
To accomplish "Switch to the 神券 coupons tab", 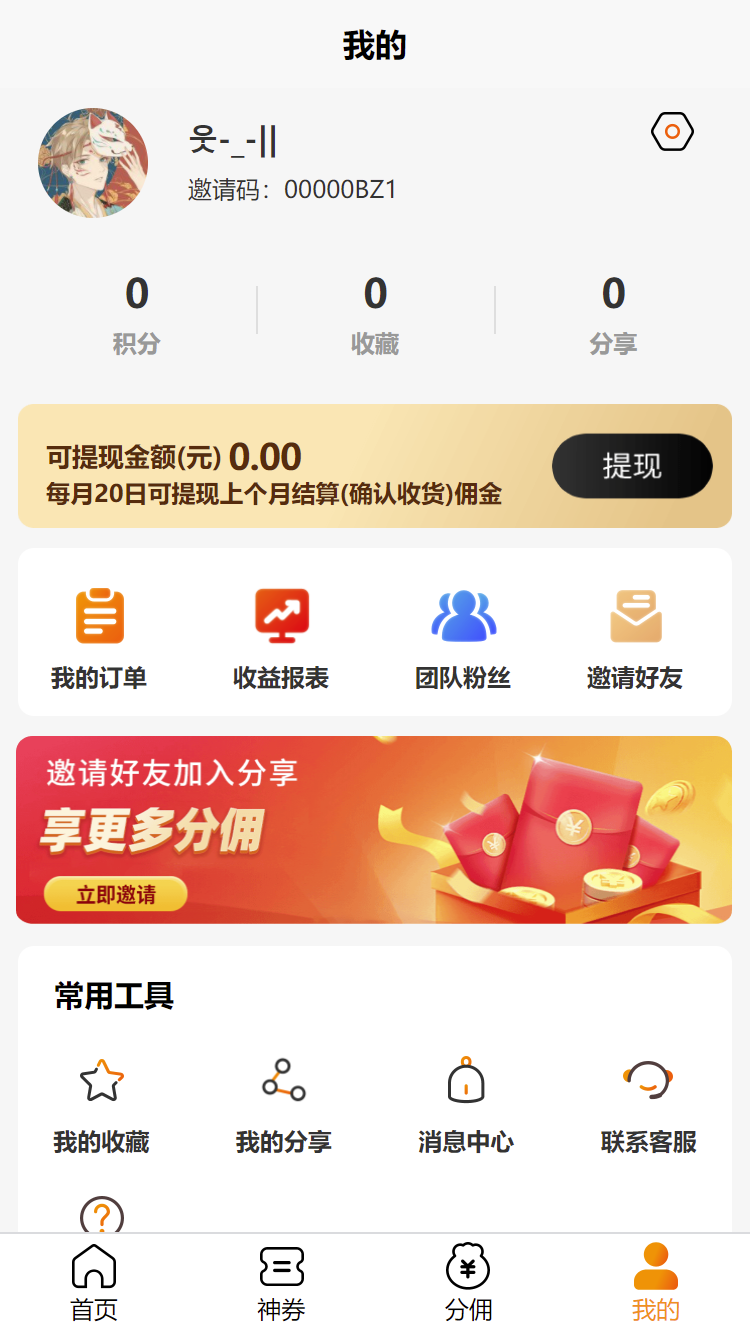I will [x=281, y=1283].
